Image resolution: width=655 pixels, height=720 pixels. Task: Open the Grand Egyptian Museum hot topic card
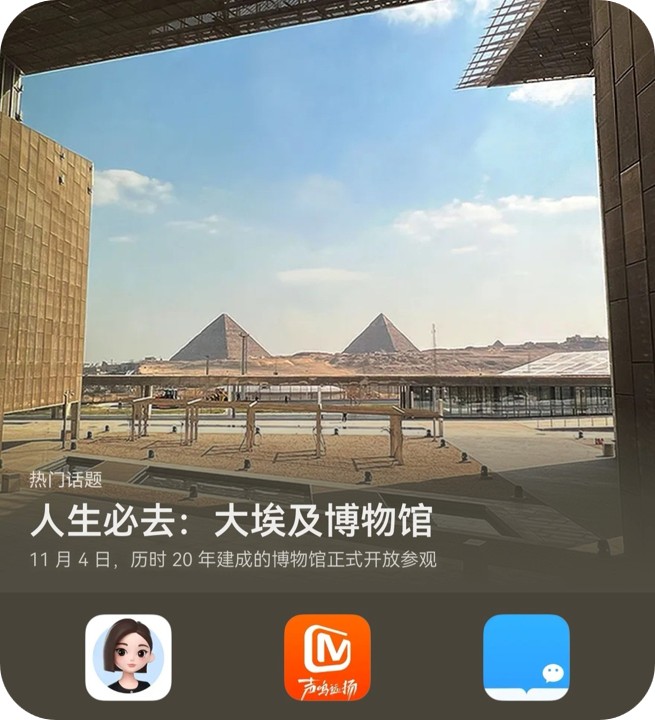pyautogui.click(x=230, y=522)
